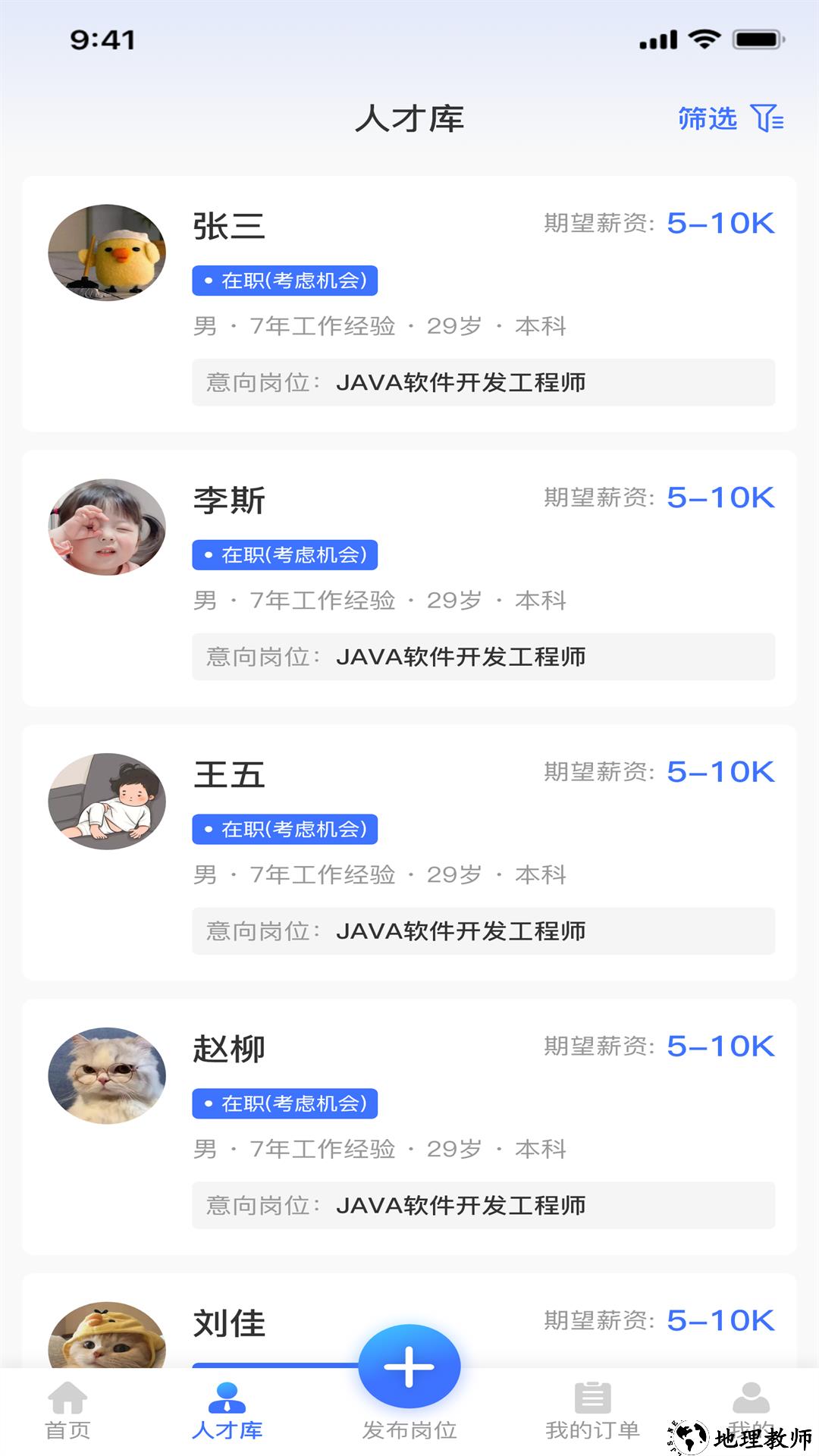Tap the plus button to 发布岗位

click(x=409, y=1367)
